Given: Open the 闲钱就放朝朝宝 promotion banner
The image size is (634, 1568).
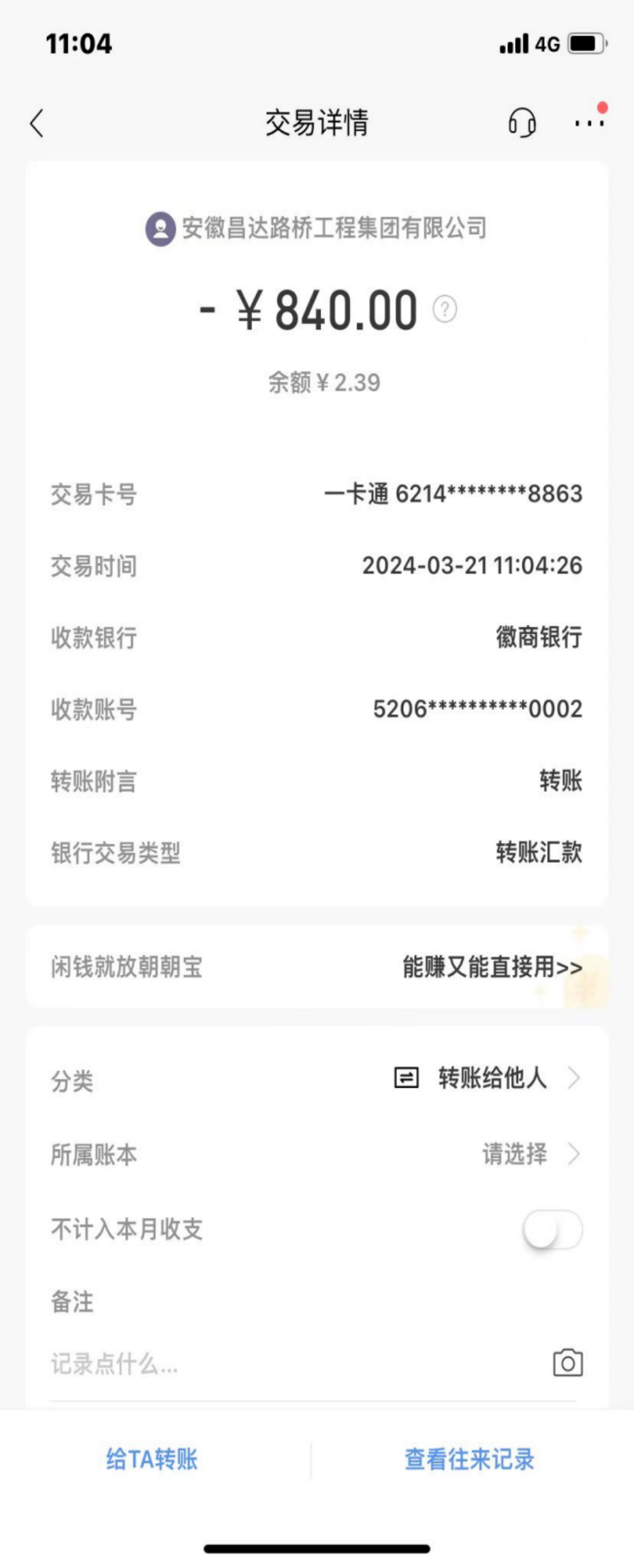Looking at the screenshot, I should click(x=317, y=967).
